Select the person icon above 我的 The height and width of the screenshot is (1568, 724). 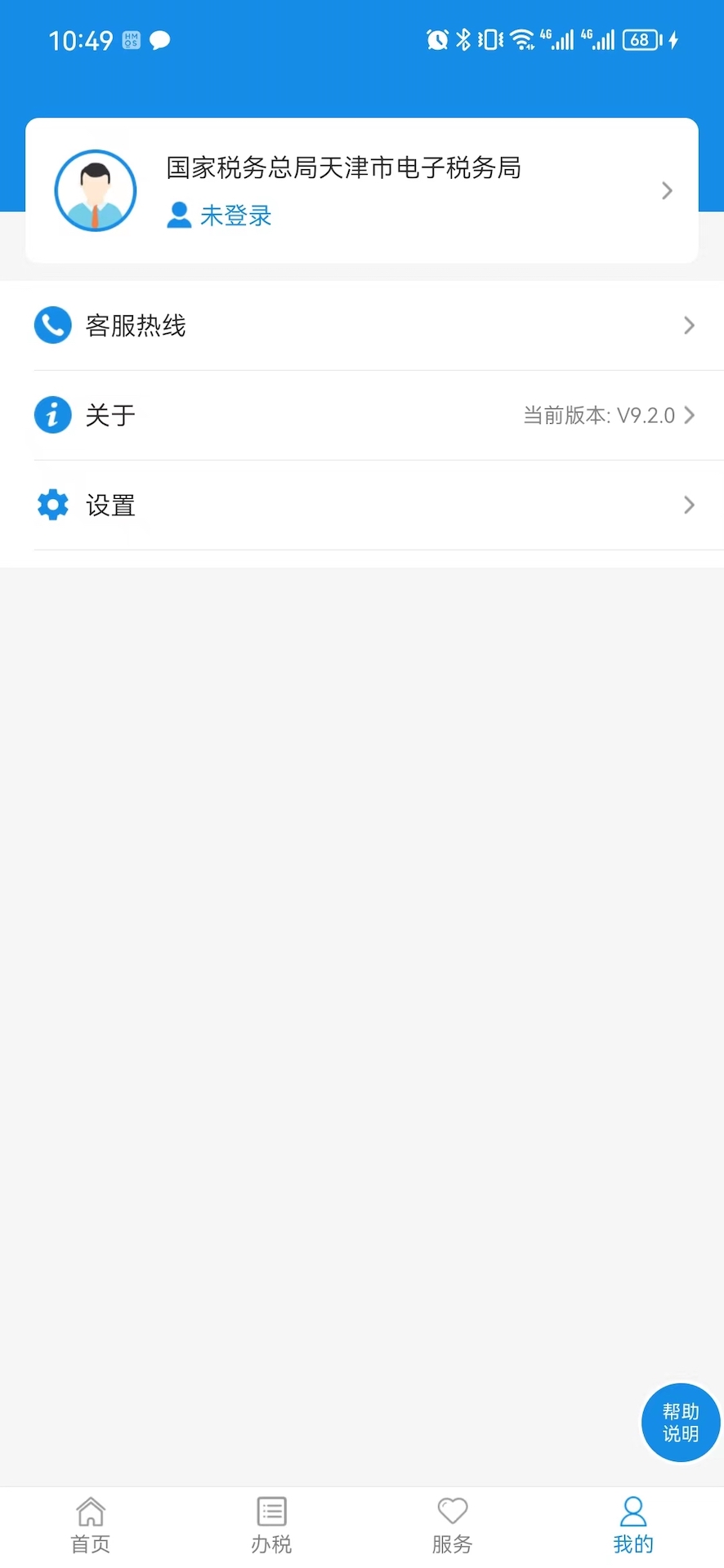pyautogui.click(x=633, y=1510)
